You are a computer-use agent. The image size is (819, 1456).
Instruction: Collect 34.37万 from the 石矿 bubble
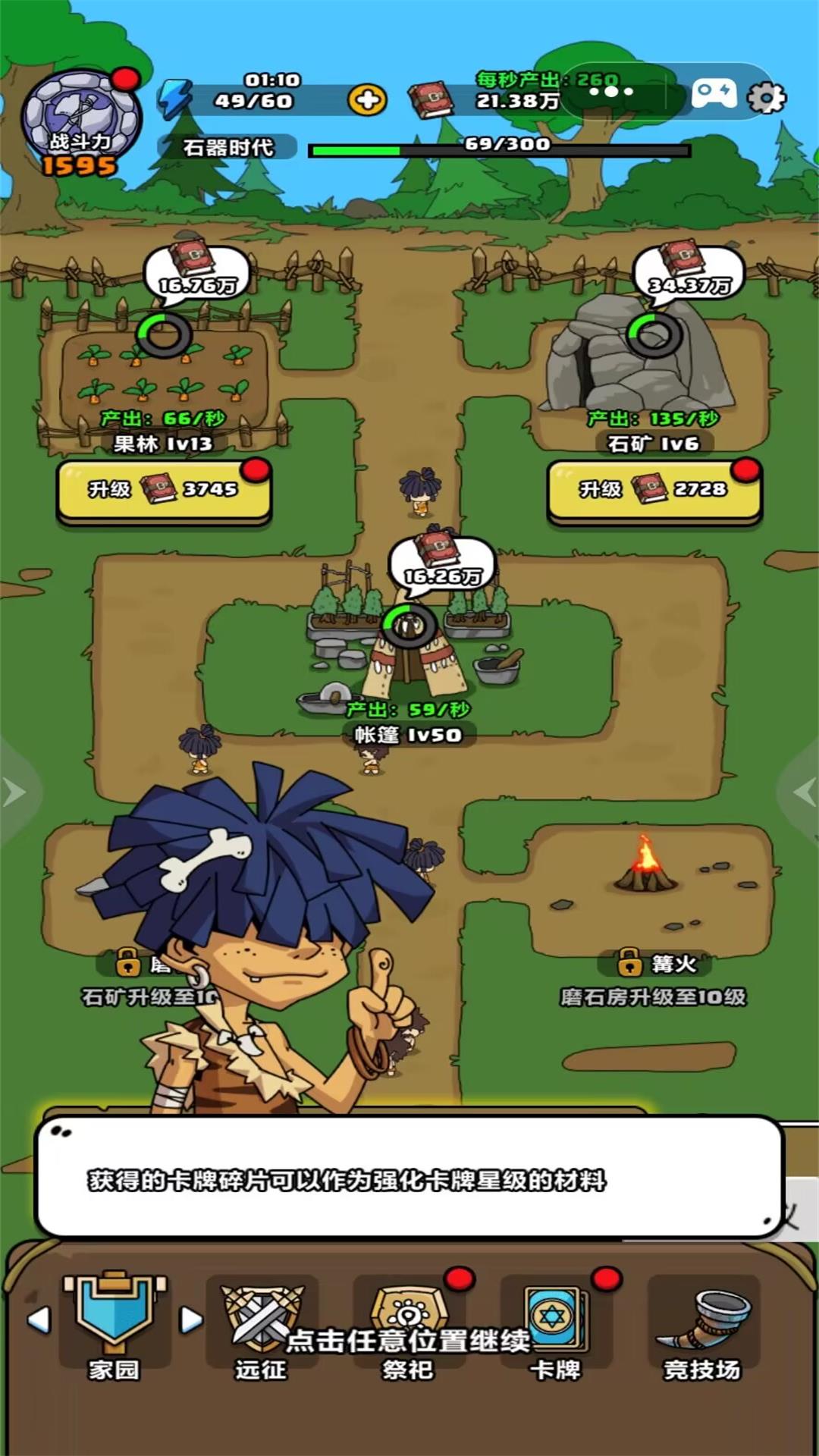(x=688, y=273)
